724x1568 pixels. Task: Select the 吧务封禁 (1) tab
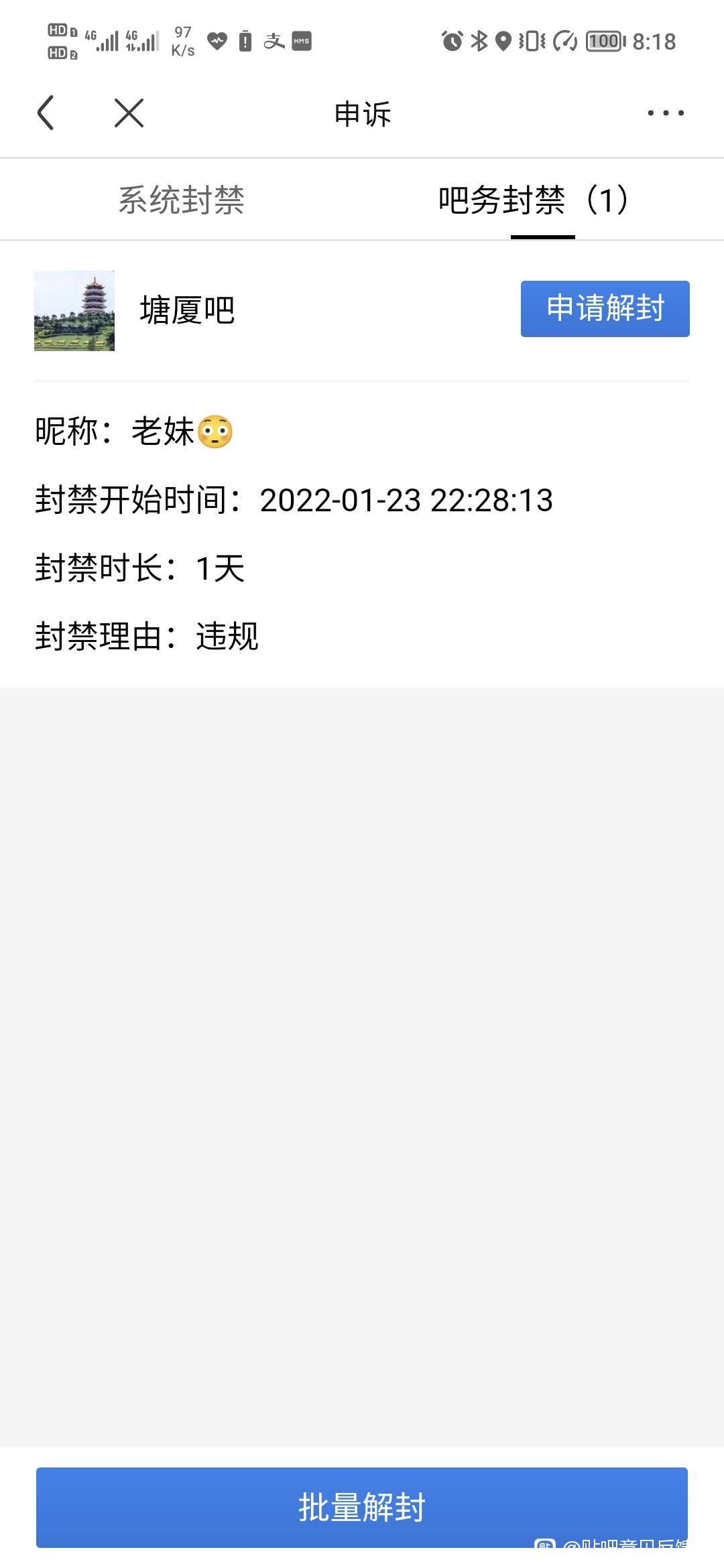(534, 200)
